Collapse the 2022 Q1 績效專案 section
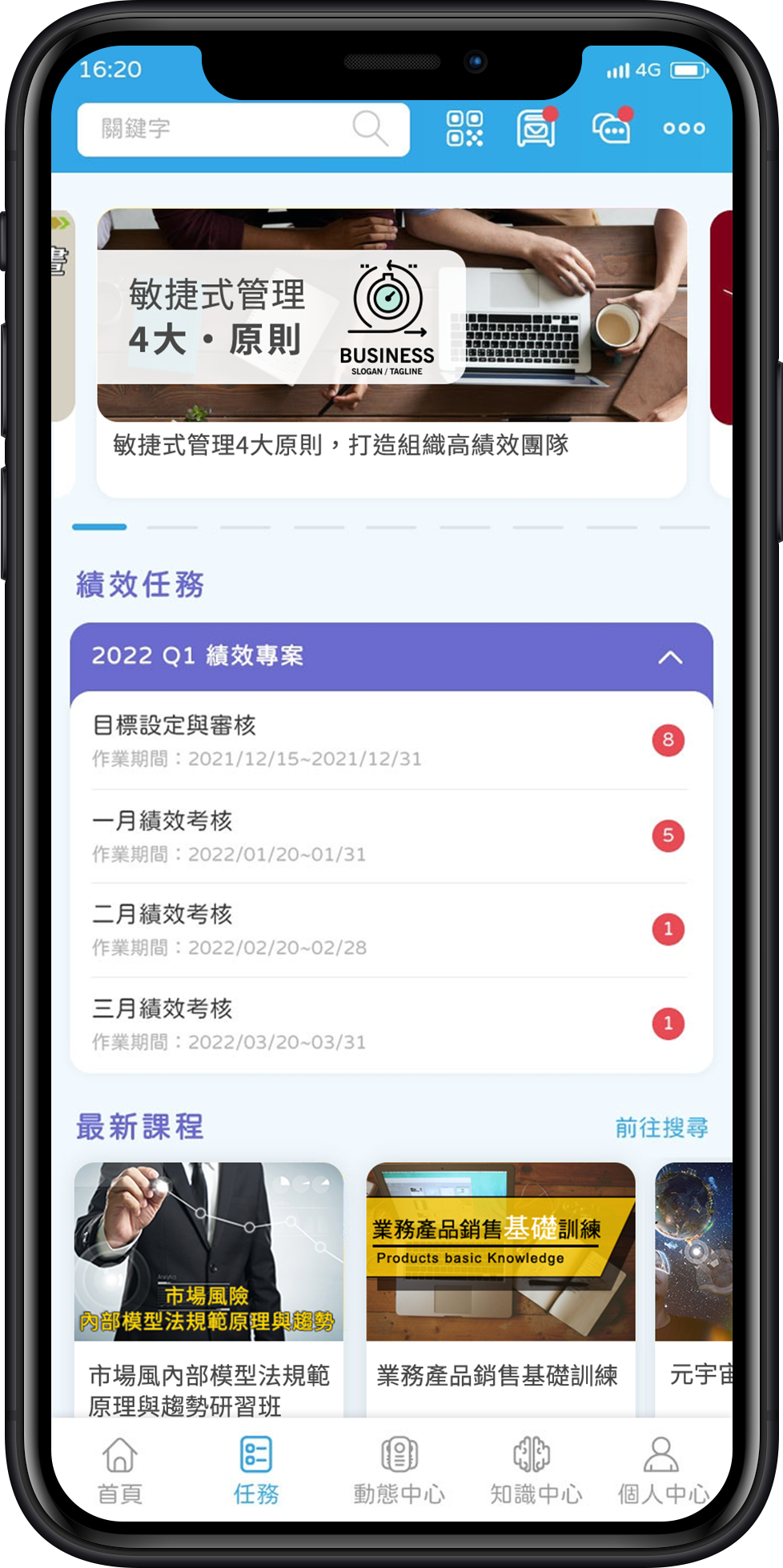This screenshot has height=1568, width=783. 669,657
